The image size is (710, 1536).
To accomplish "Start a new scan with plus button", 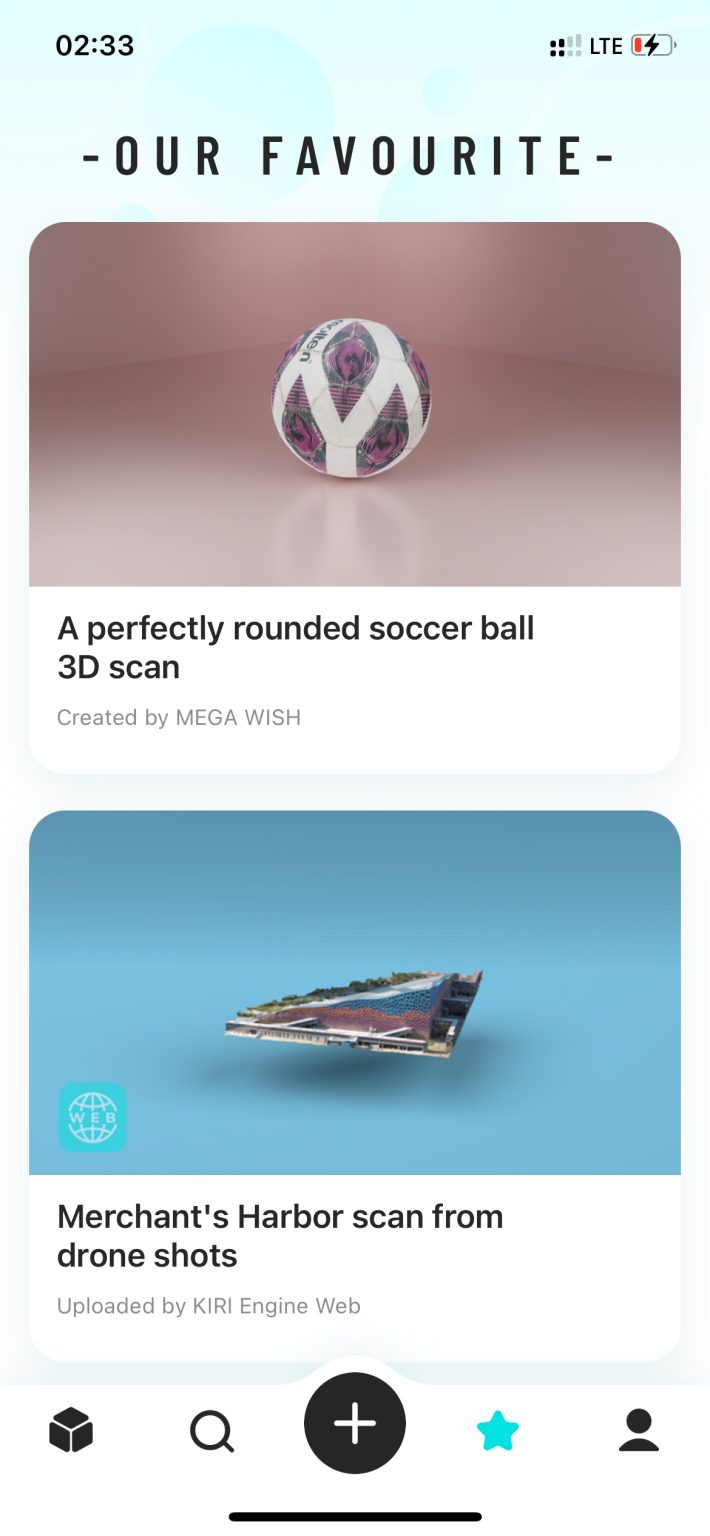I will point(355,1423).
